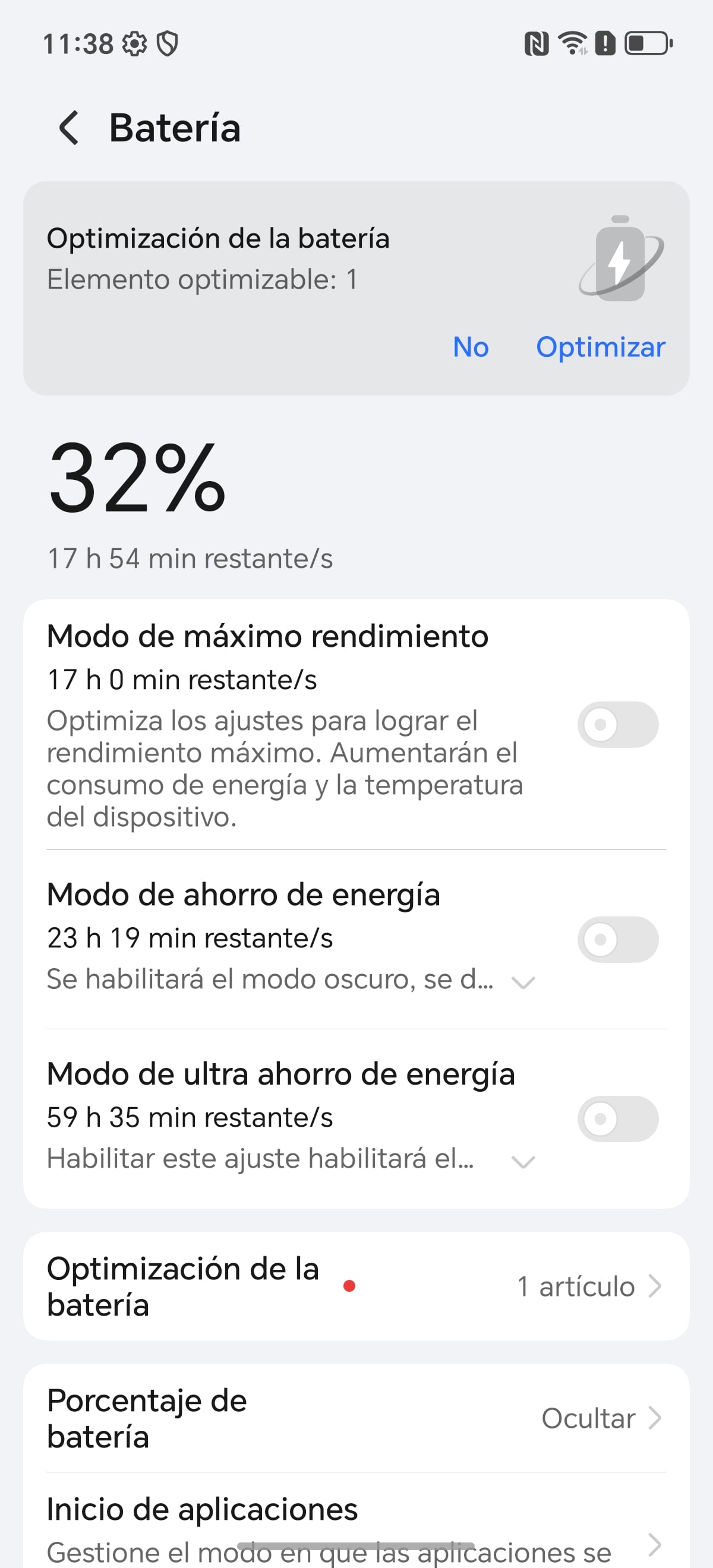Tap No to dismiss optimization prompt
The image size is (713, 1568).
coord(471,347)
